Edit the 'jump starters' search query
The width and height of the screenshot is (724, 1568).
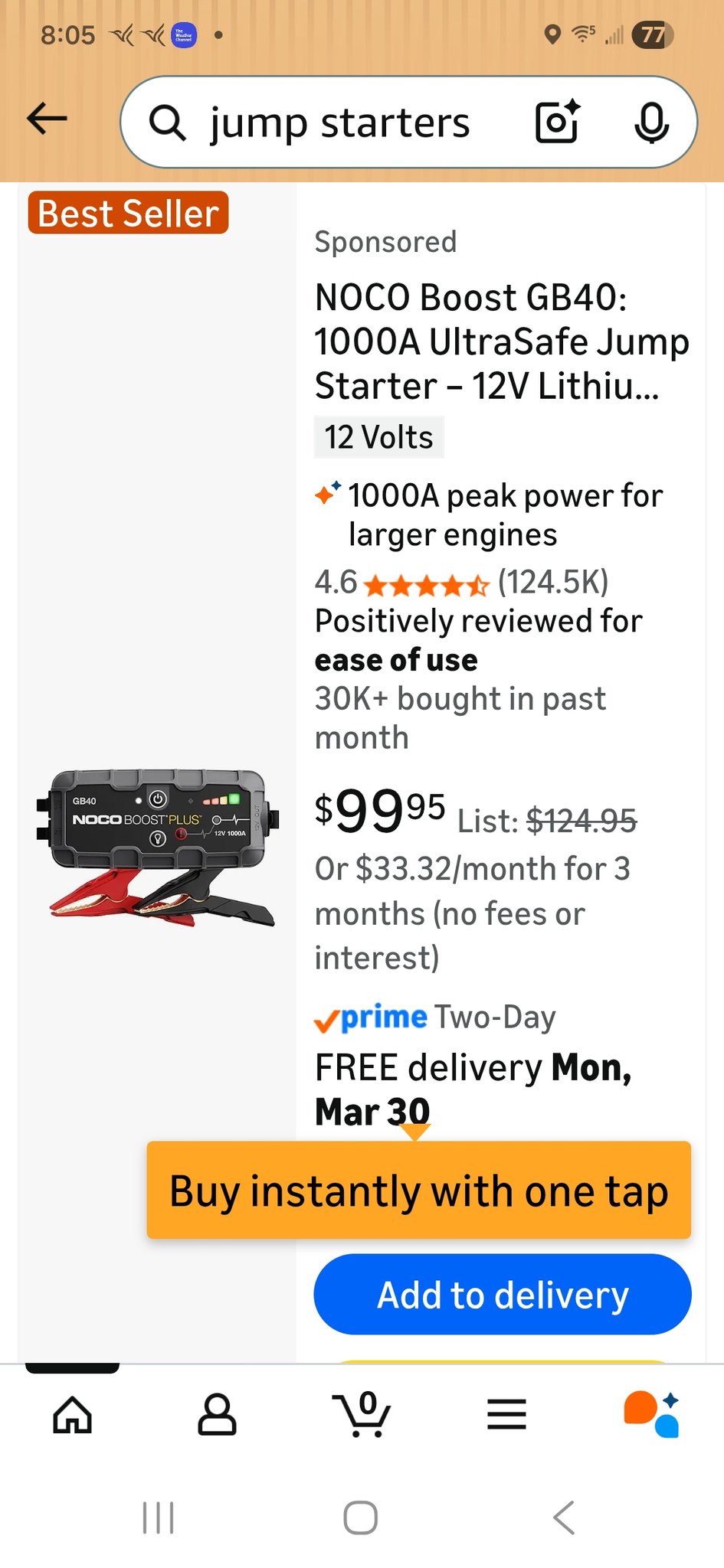339,123
